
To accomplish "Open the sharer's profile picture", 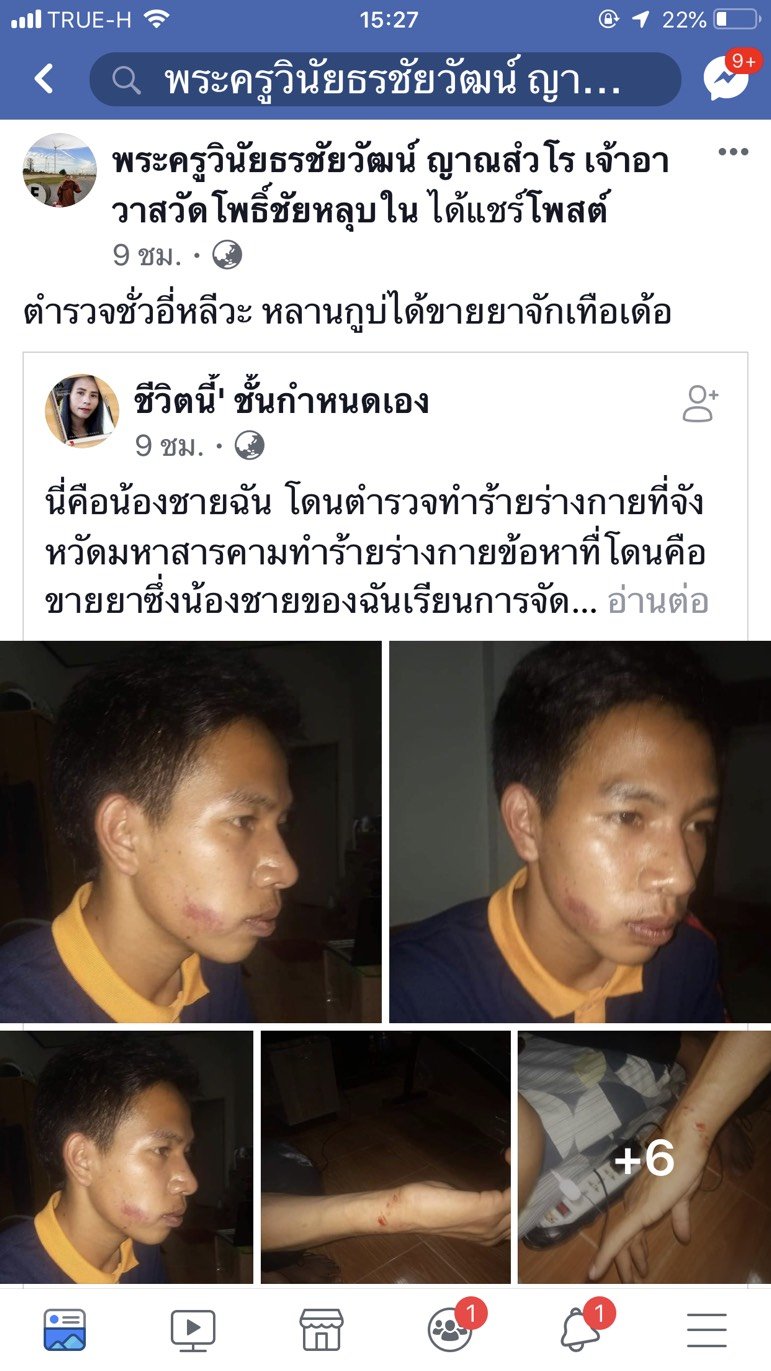I will [60, 170].
